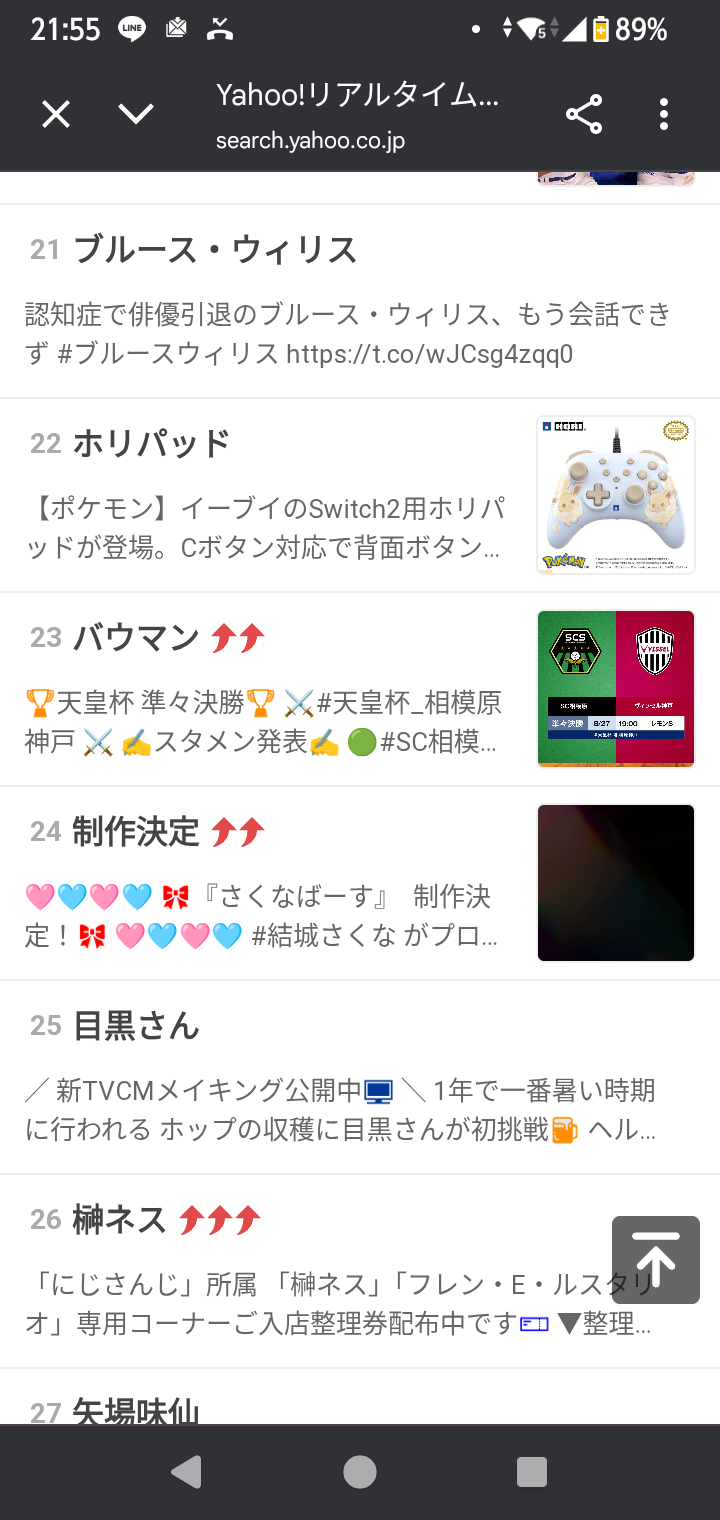The width and height of the screenshot is (720, 1520).
Task: Go to the home screen
Action: 360,1472
